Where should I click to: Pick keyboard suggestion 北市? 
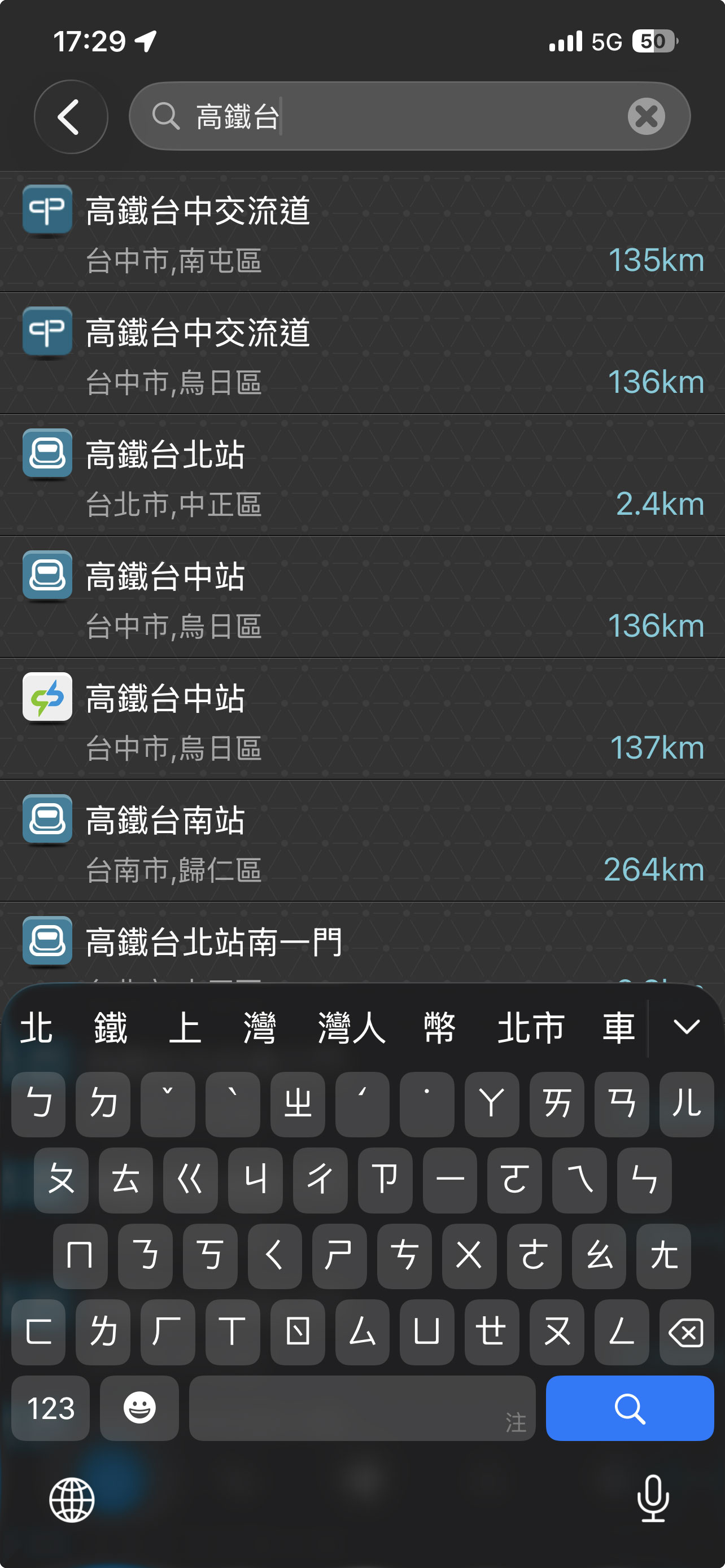coord(531,1027)
